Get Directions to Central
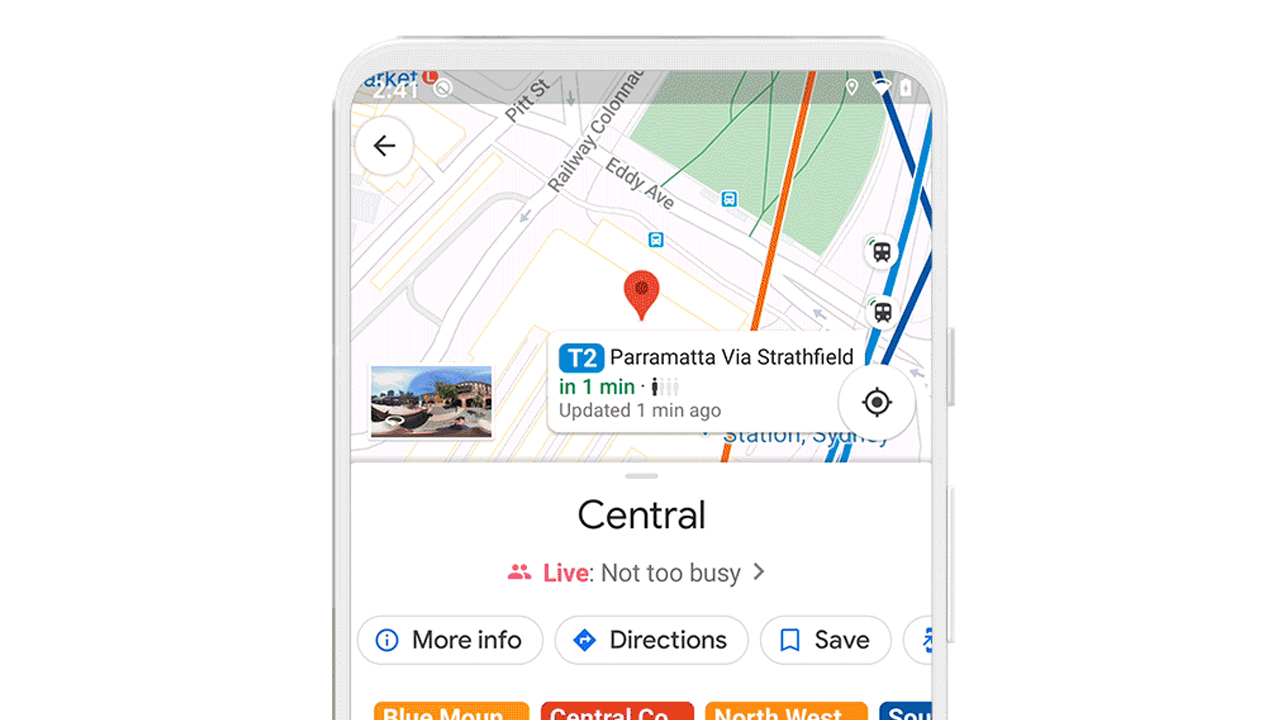Viewport: 1280px width, 720px height. tap(651, 640)
